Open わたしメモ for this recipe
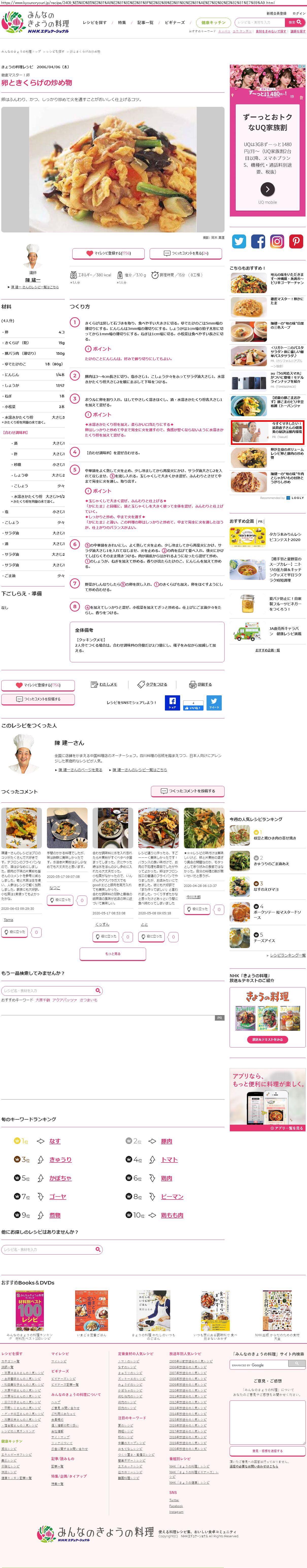307x1568 pixels. click(105, 684)
